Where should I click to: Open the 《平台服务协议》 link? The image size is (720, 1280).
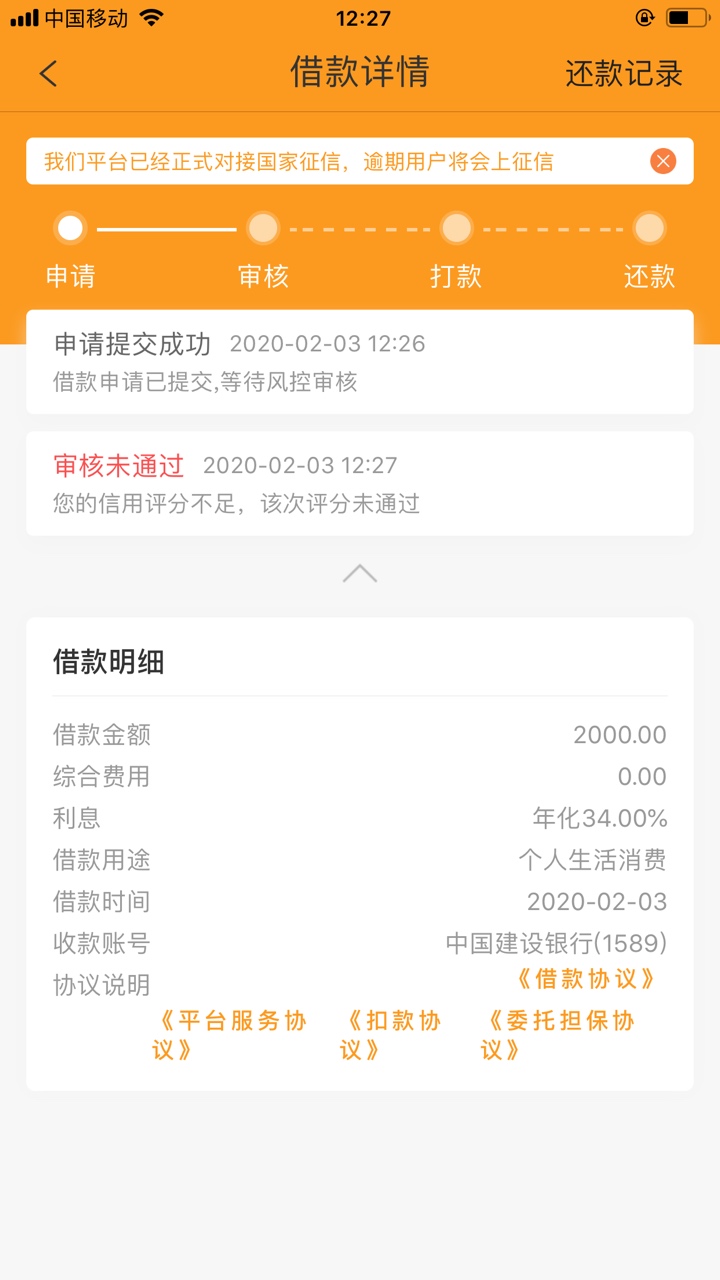tap(229, 1035)
